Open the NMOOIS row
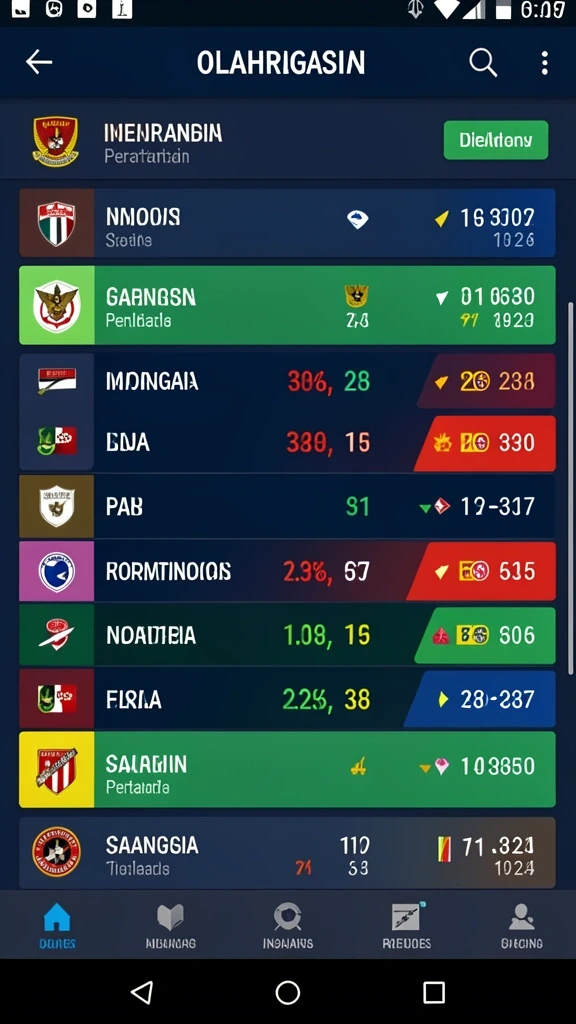Screen dimensions: 576x1024 [x=287, y=223]
